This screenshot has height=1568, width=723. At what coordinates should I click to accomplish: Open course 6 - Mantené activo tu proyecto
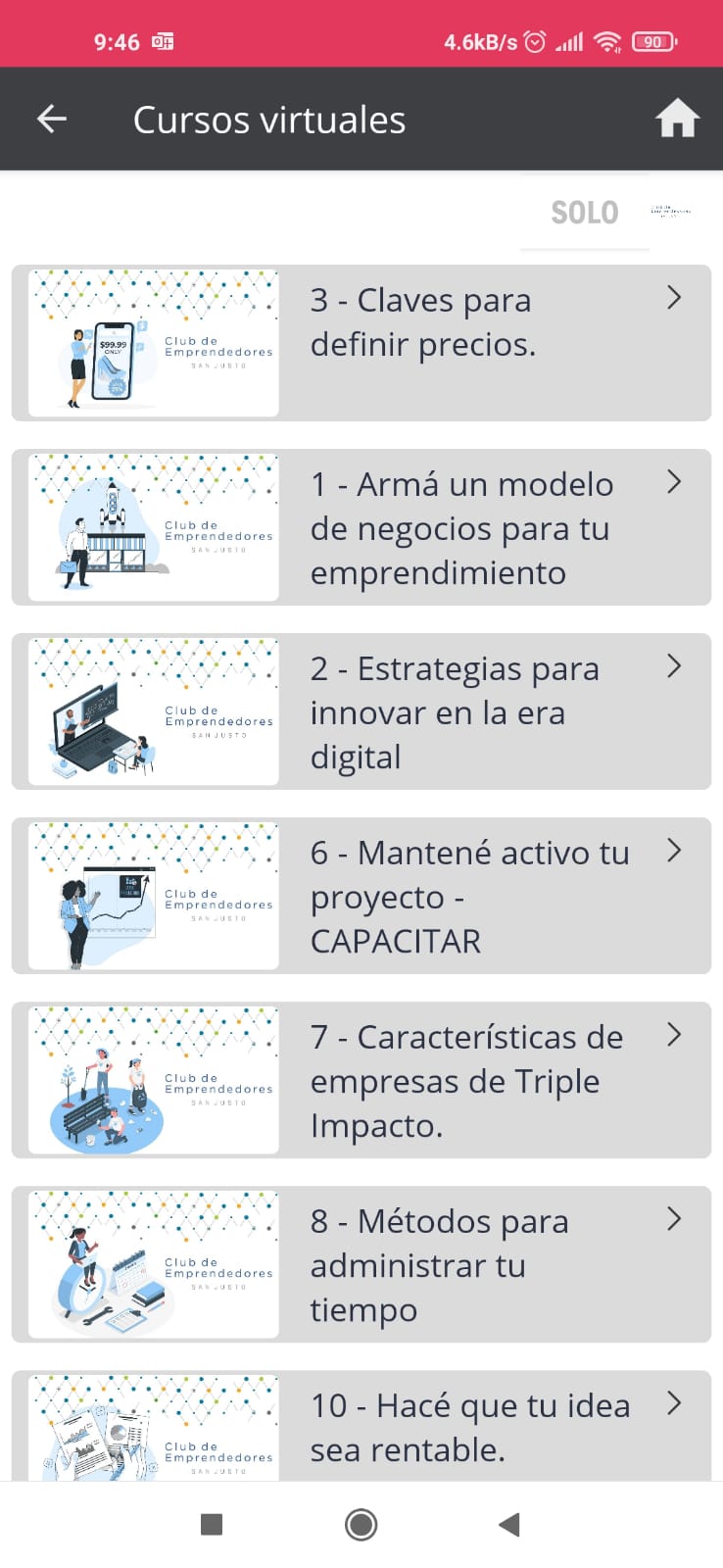pyautogui.click(x=361, y=896)
